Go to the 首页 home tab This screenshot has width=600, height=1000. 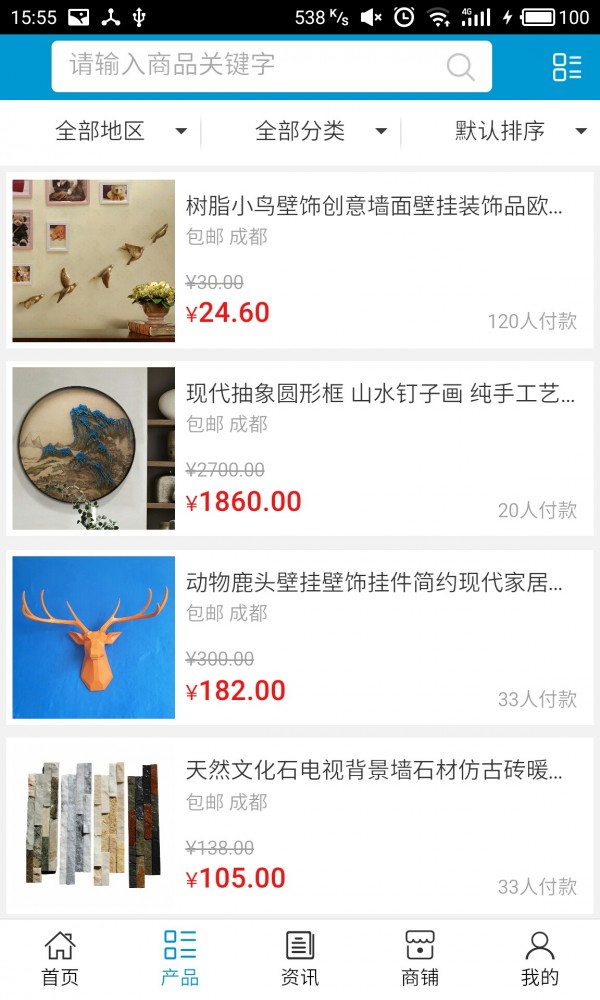(x=60, y=958)
